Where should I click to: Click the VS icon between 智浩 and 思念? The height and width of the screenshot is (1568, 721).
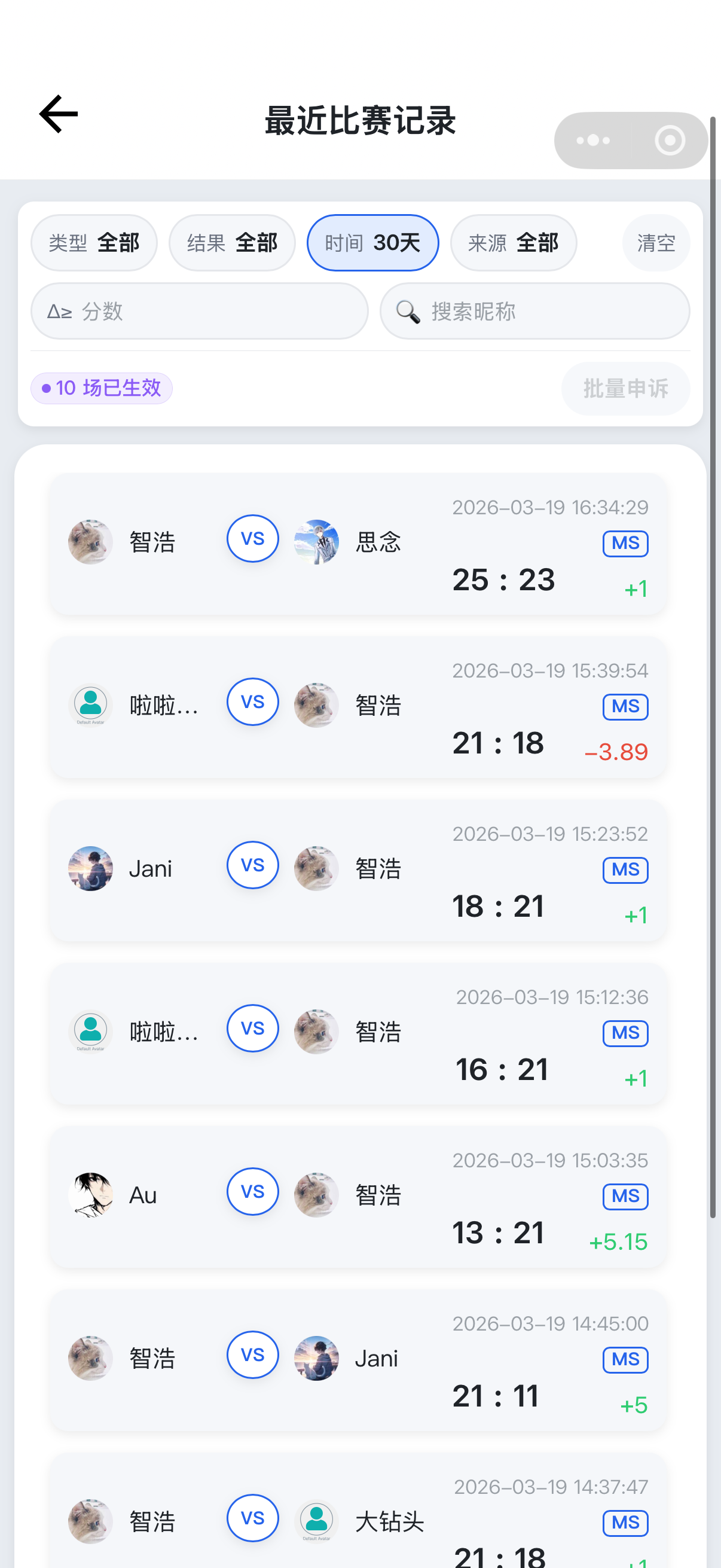(x=252, y=538)
